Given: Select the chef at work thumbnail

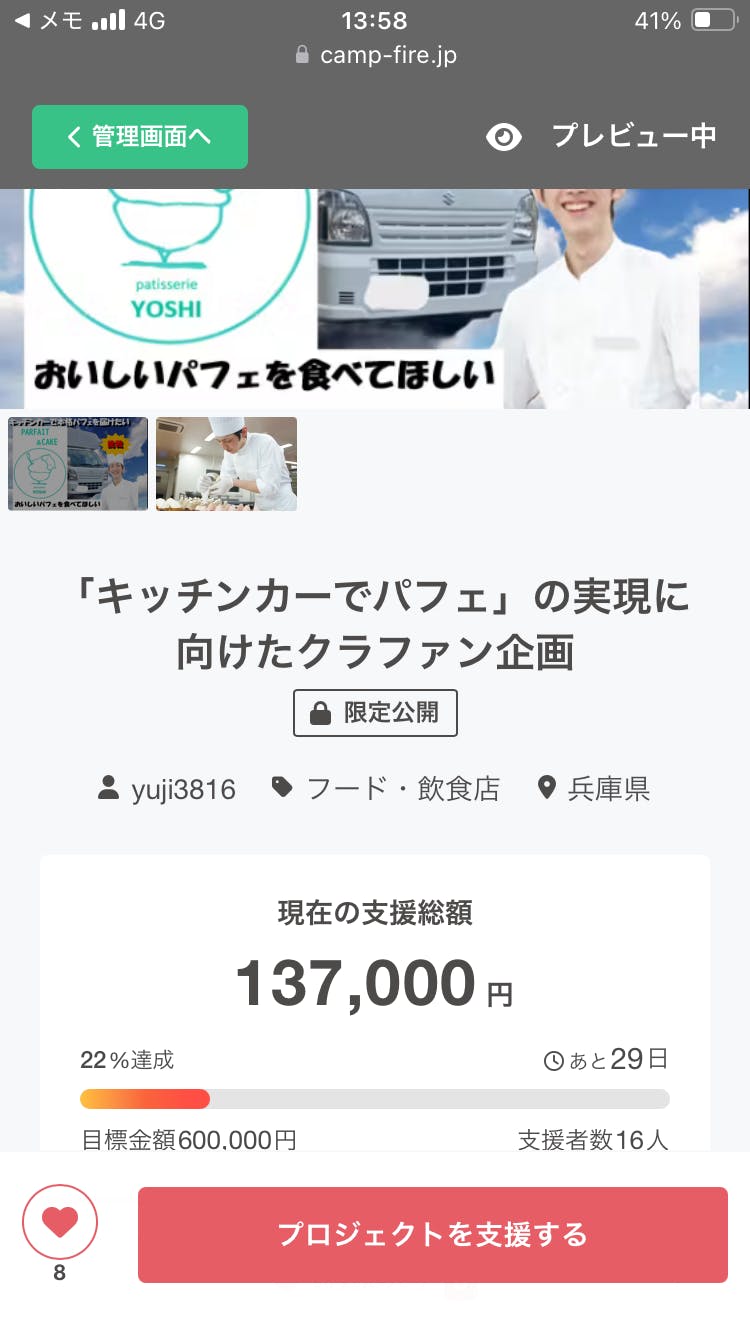Looking at the screenshot, I should pyautogui.click(x=226, y=464).
